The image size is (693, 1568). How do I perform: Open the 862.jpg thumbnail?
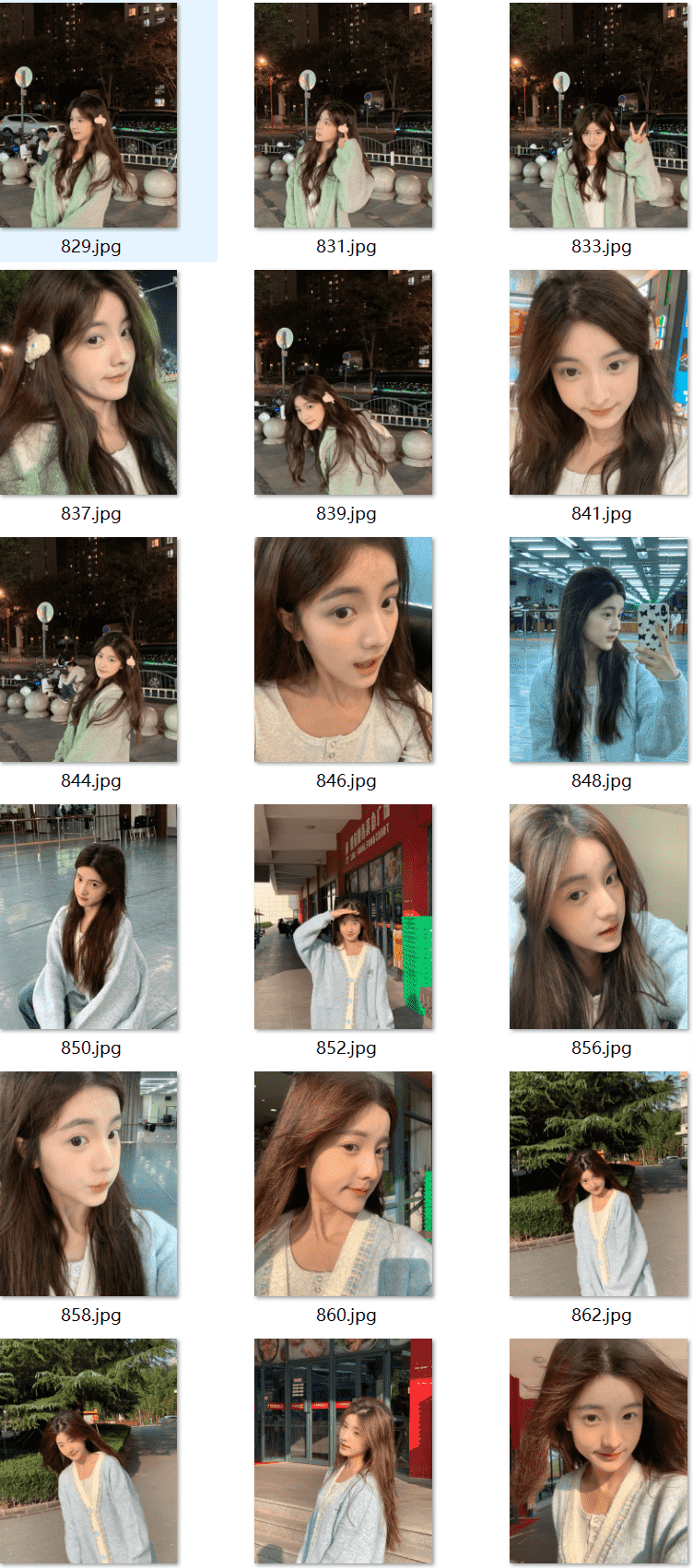tap(598, 1184)
